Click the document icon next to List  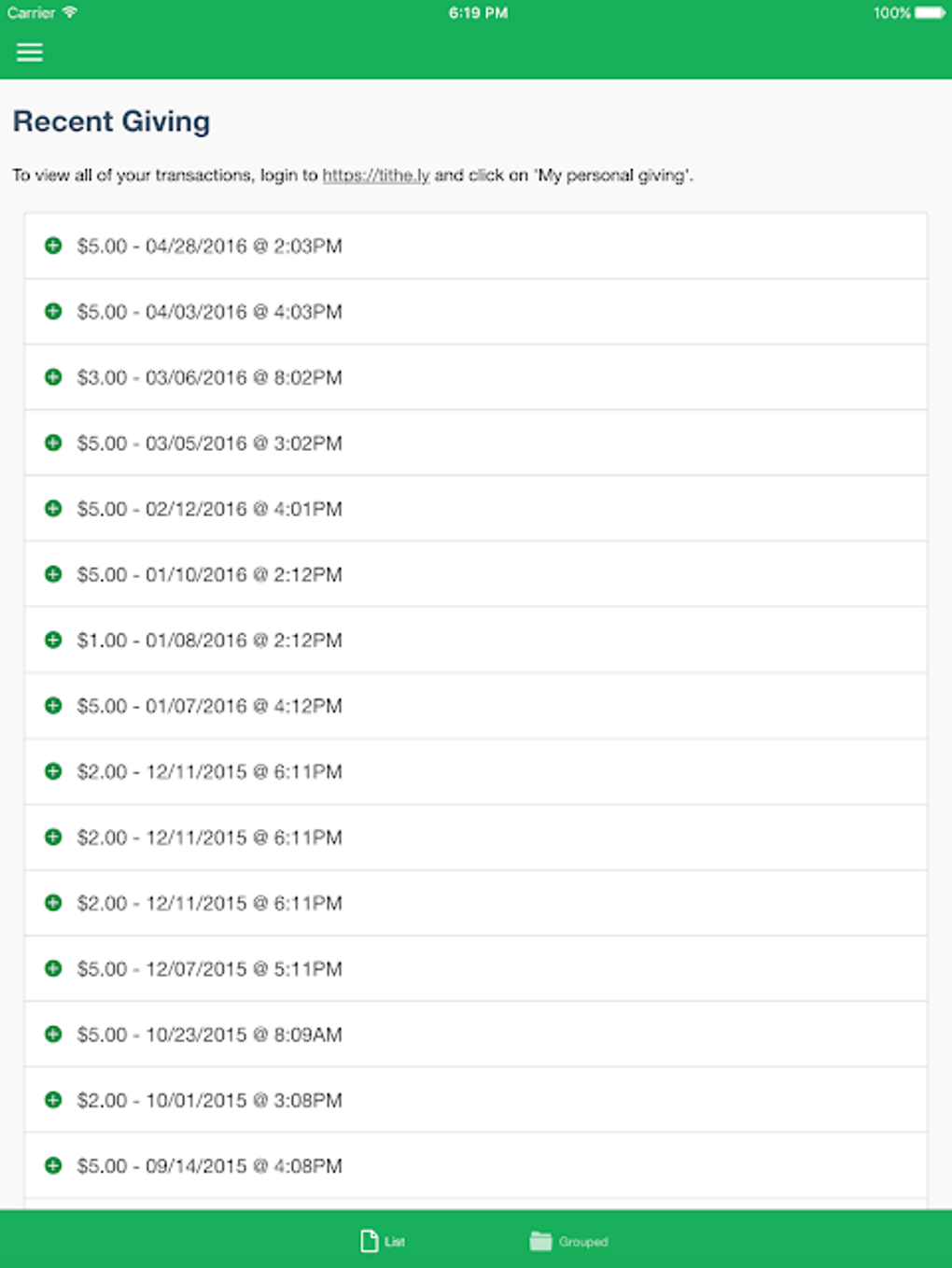click(x=370, y=1241)
